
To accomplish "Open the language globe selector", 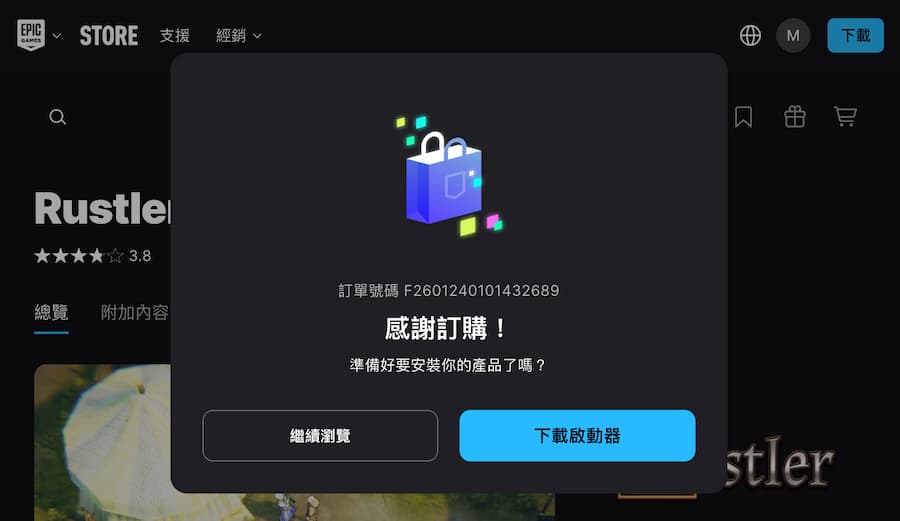I will (x=750, y=35).
